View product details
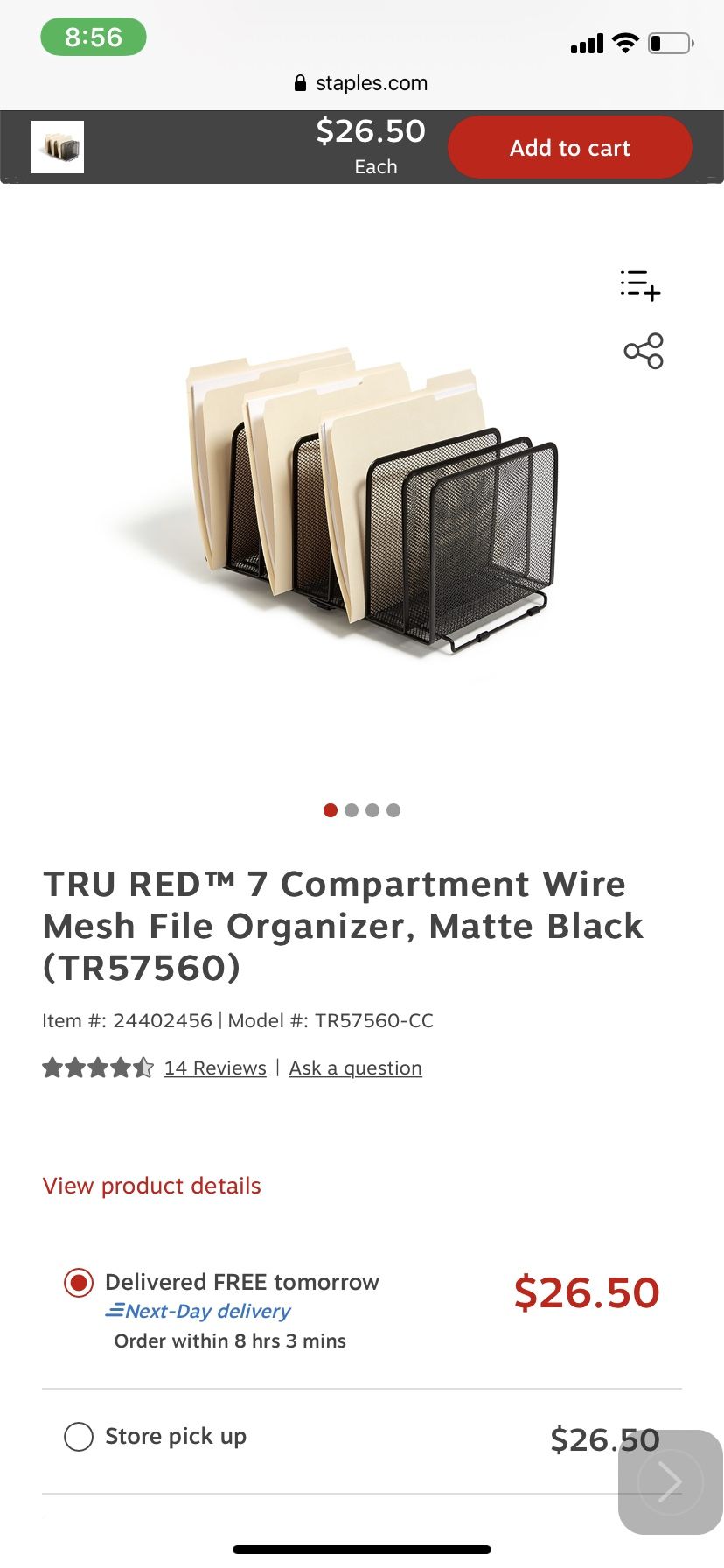This screenshot has height=1568, width=724. [152, 1186]
